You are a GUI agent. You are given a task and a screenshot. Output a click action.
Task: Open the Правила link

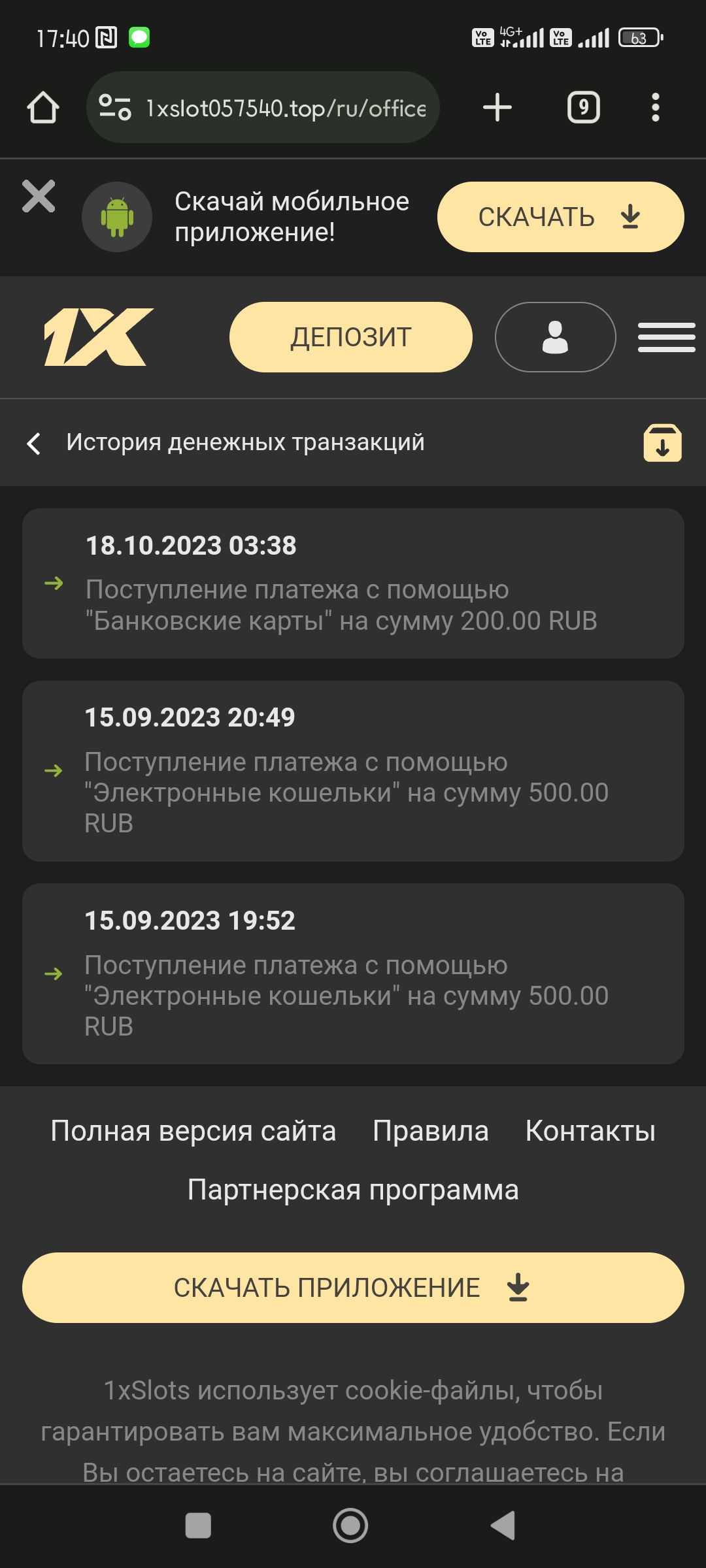pos(431,1131)
